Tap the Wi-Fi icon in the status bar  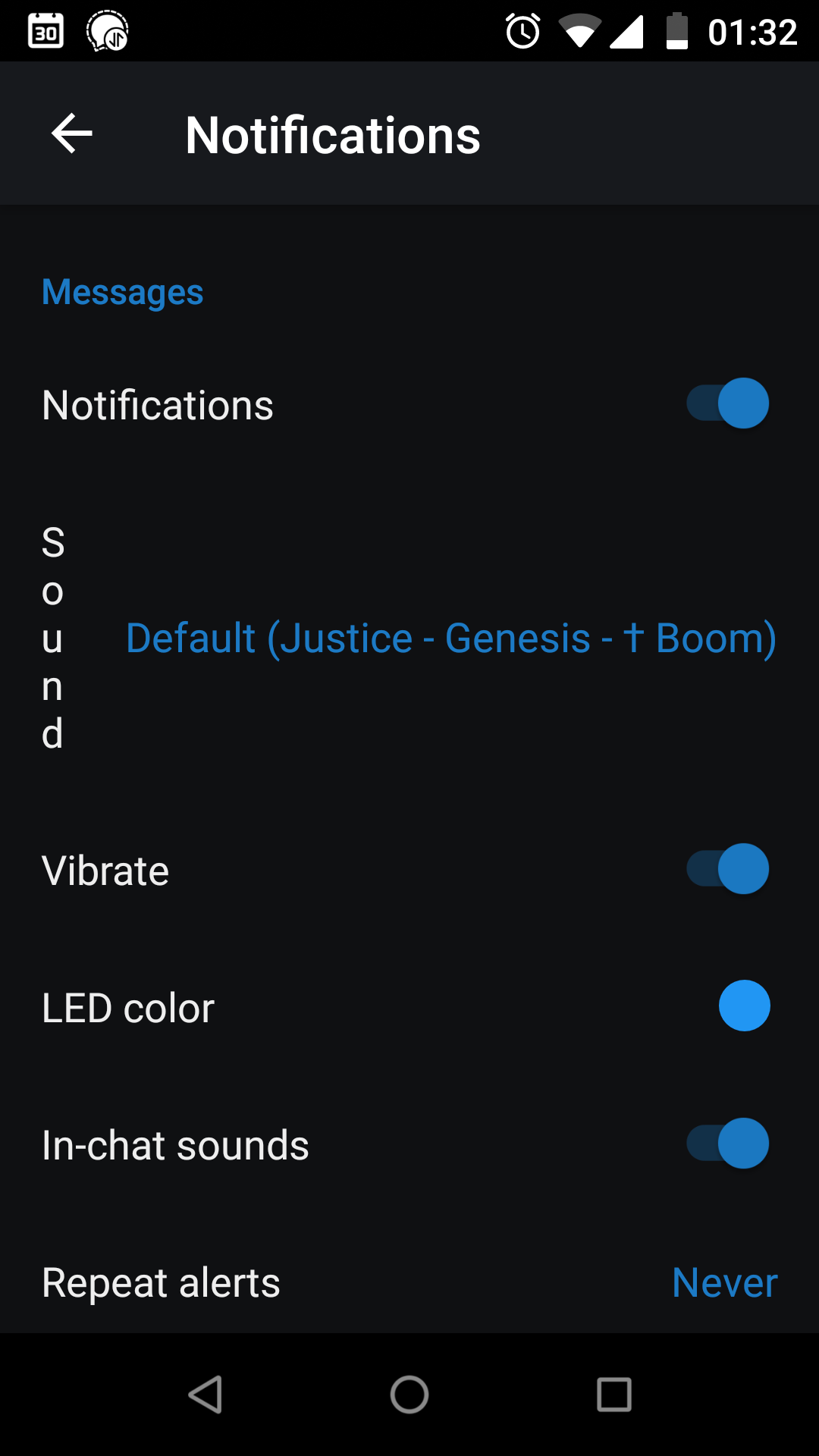click(x=579, y=30)
